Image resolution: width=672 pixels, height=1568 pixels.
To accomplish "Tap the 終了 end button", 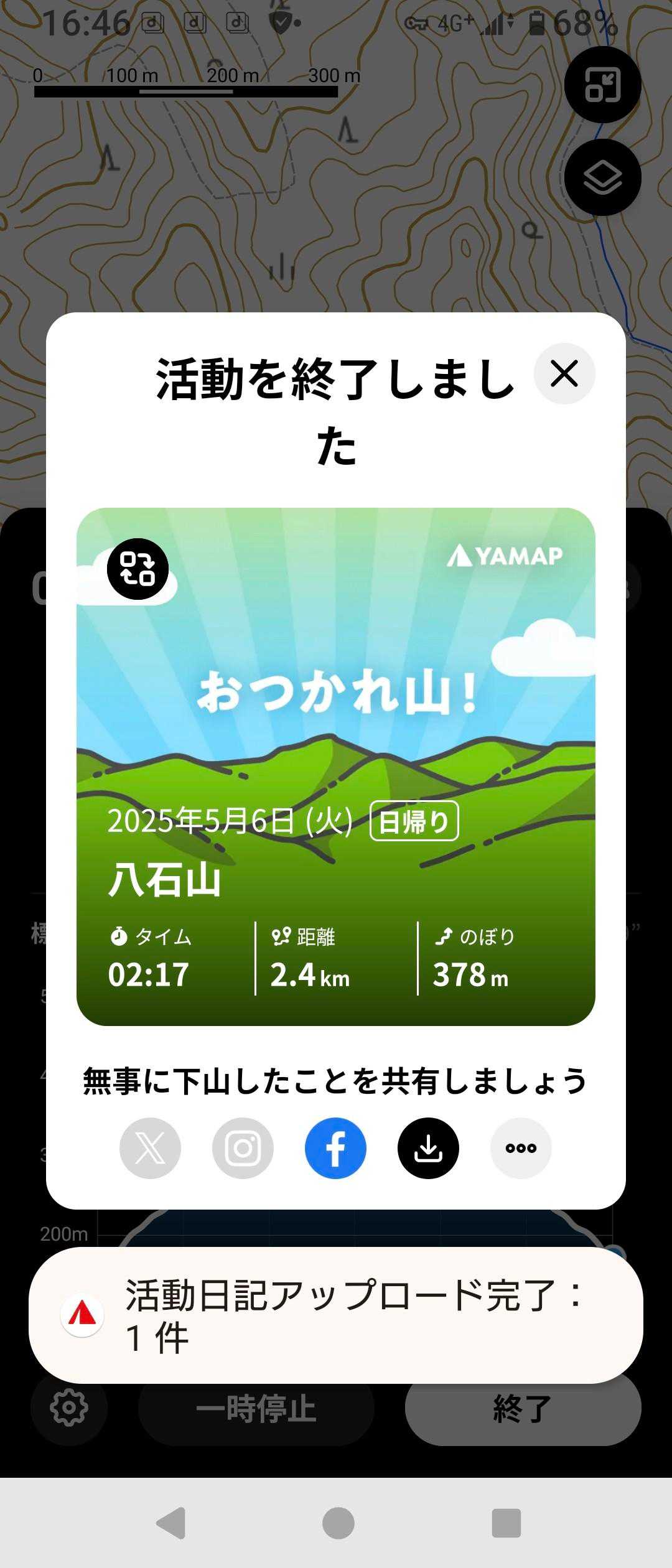I will pos(523,1409).
